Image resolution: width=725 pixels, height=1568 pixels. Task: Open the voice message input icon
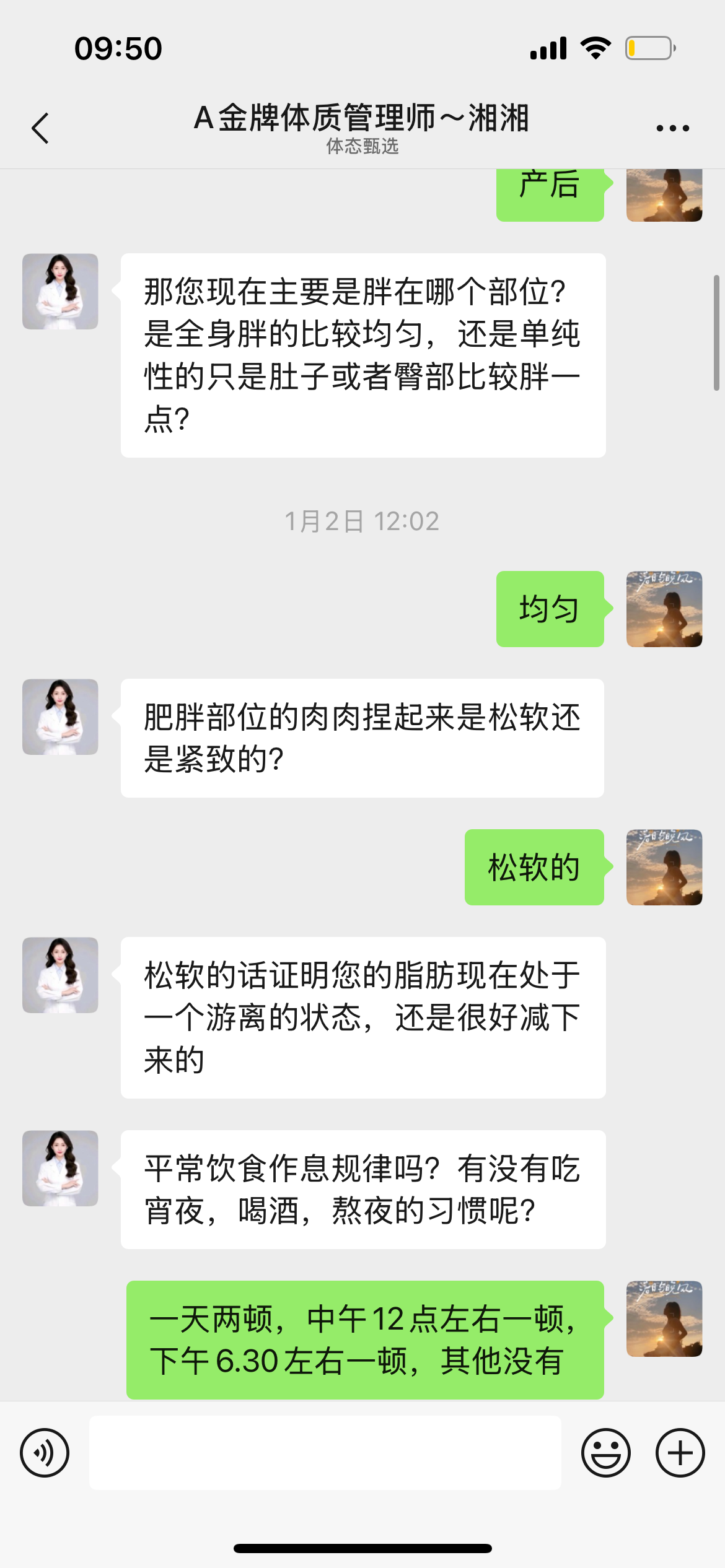pos(44,1453)
